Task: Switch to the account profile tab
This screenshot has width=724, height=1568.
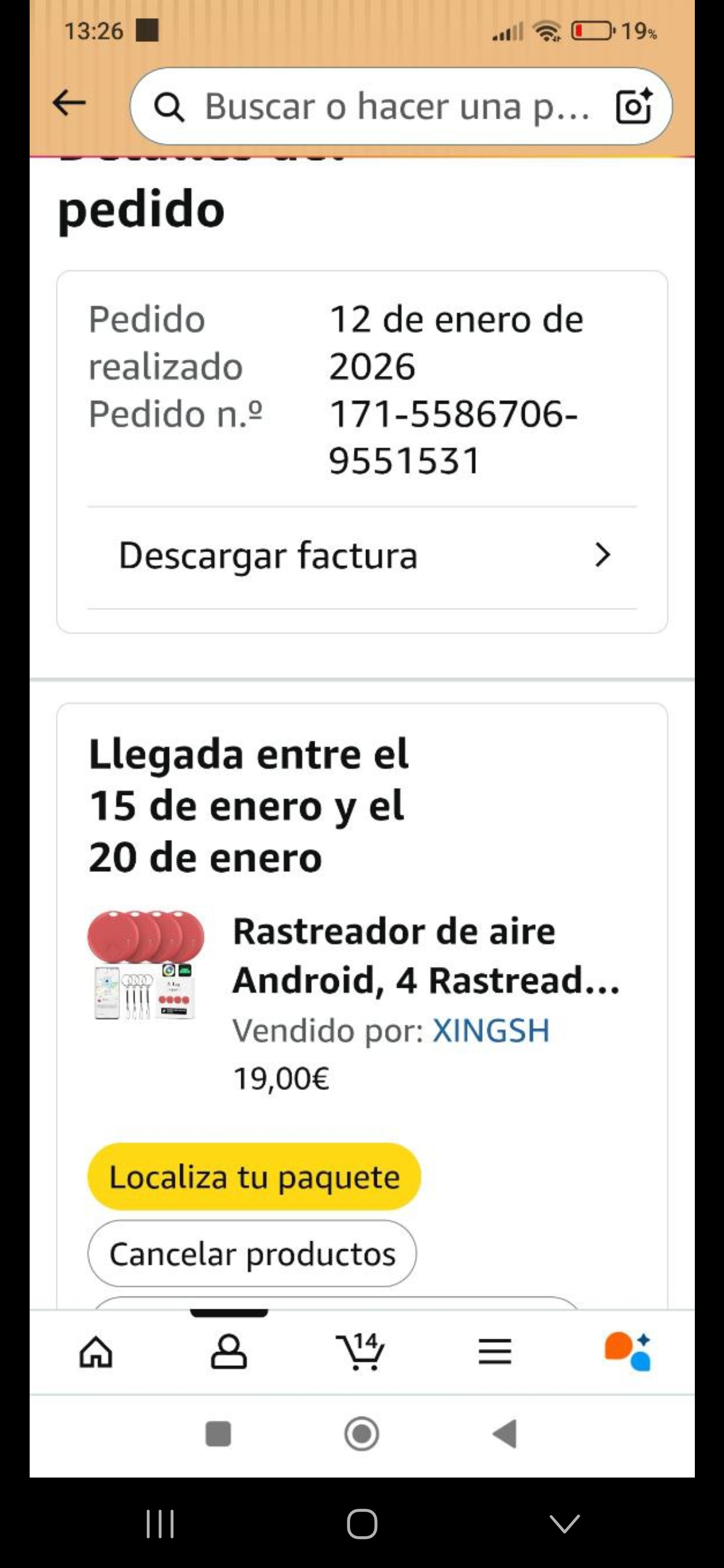Action: click(x=229, y=1352)
